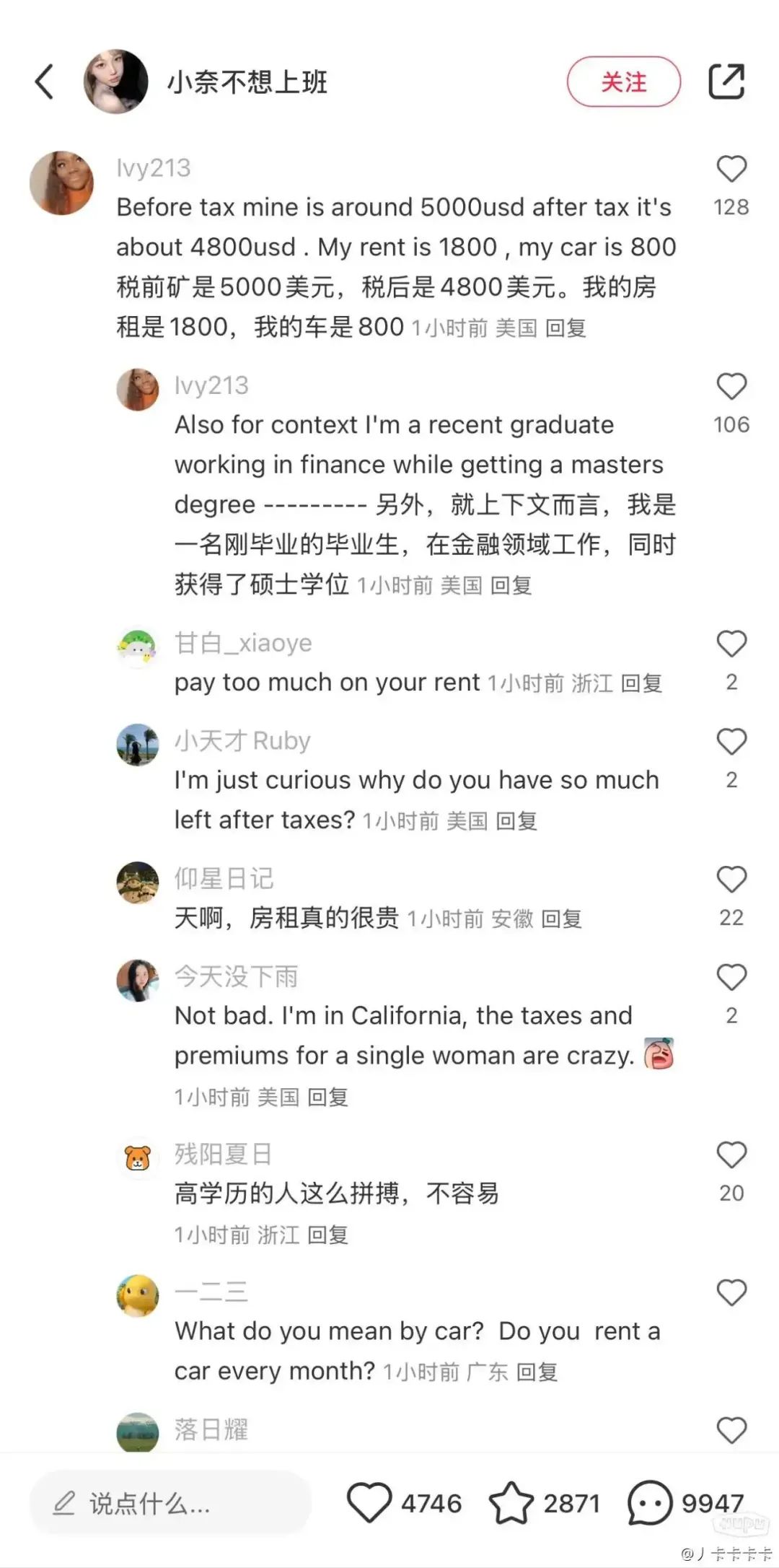Open comments via the bottom speech-bubble icon
Image resolution: width=779 pixels, height=1568 pixels.
point(649,1502)
